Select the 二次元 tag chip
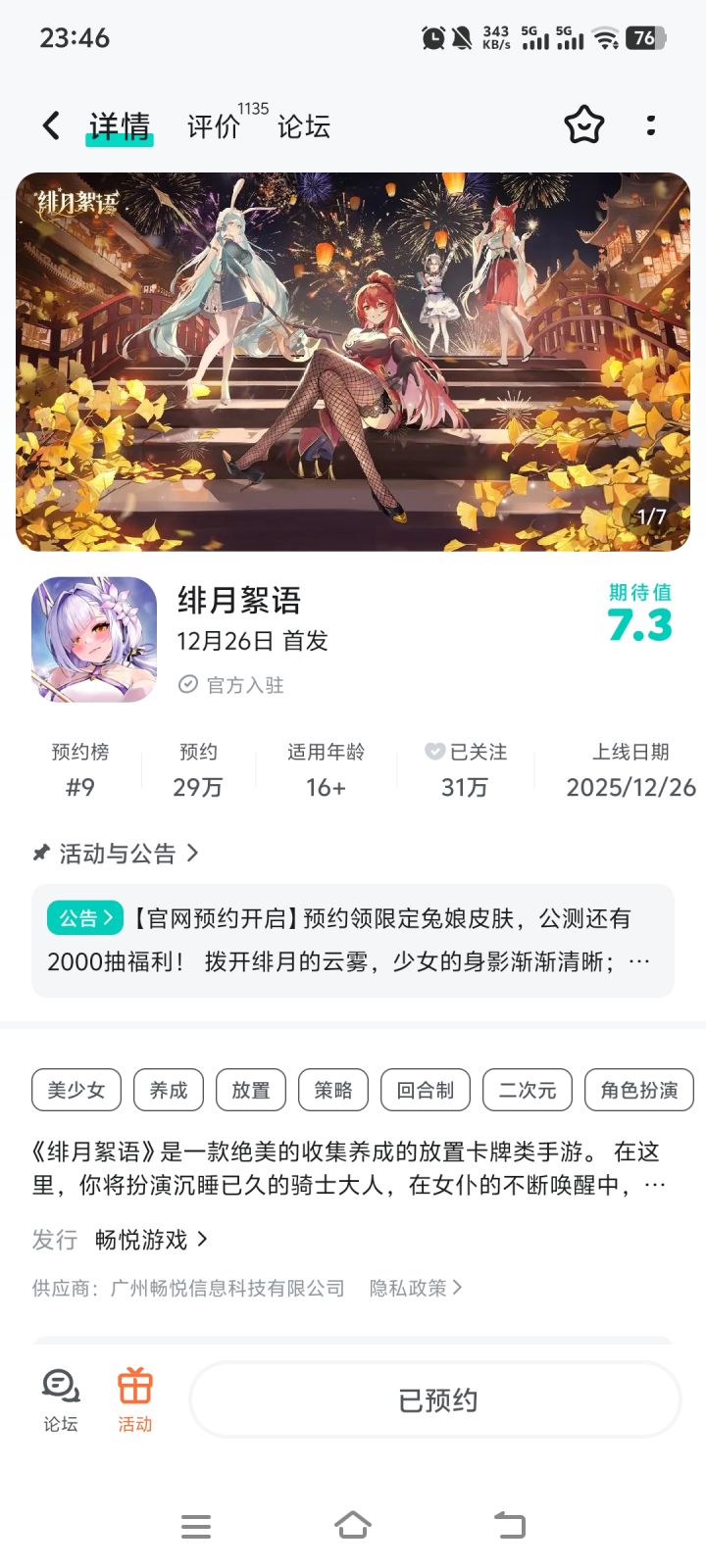Viewport: 706px width, 1568px height. (527, 1090)
